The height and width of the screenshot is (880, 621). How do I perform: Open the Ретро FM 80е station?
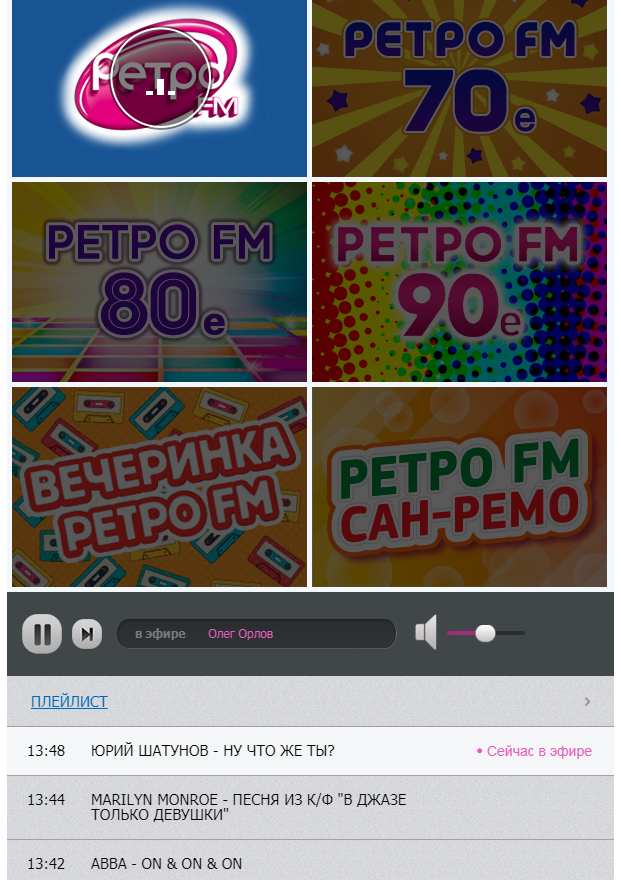point(159,282)
